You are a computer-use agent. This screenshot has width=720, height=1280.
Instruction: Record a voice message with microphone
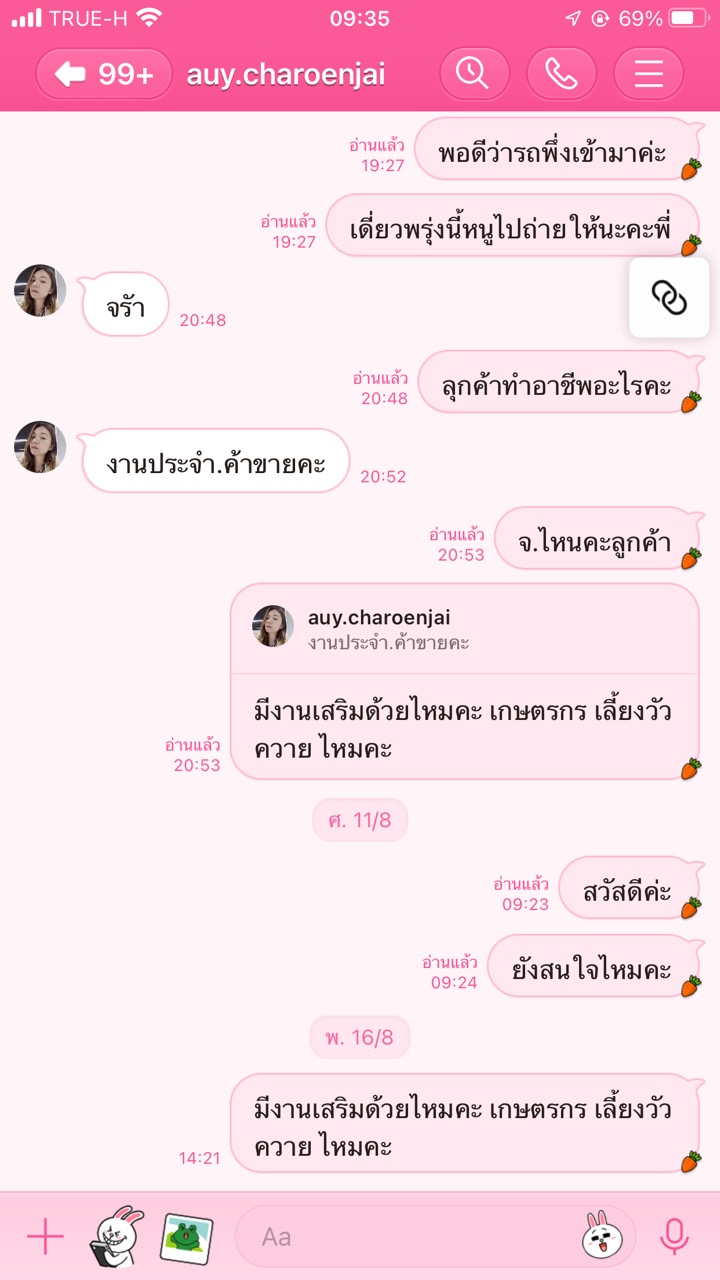(674, 1237)
